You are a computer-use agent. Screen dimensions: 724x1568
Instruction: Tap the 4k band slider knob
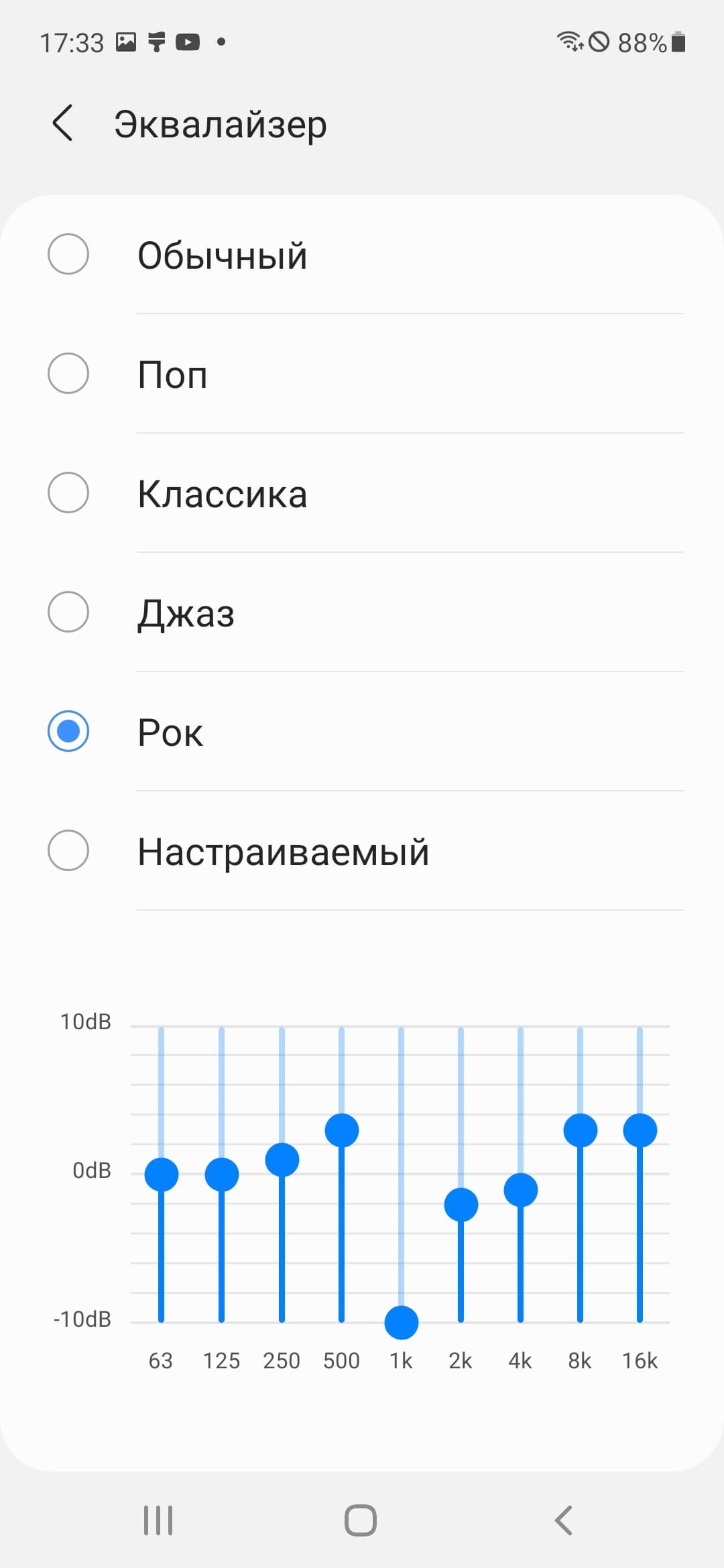(521, 1190)
